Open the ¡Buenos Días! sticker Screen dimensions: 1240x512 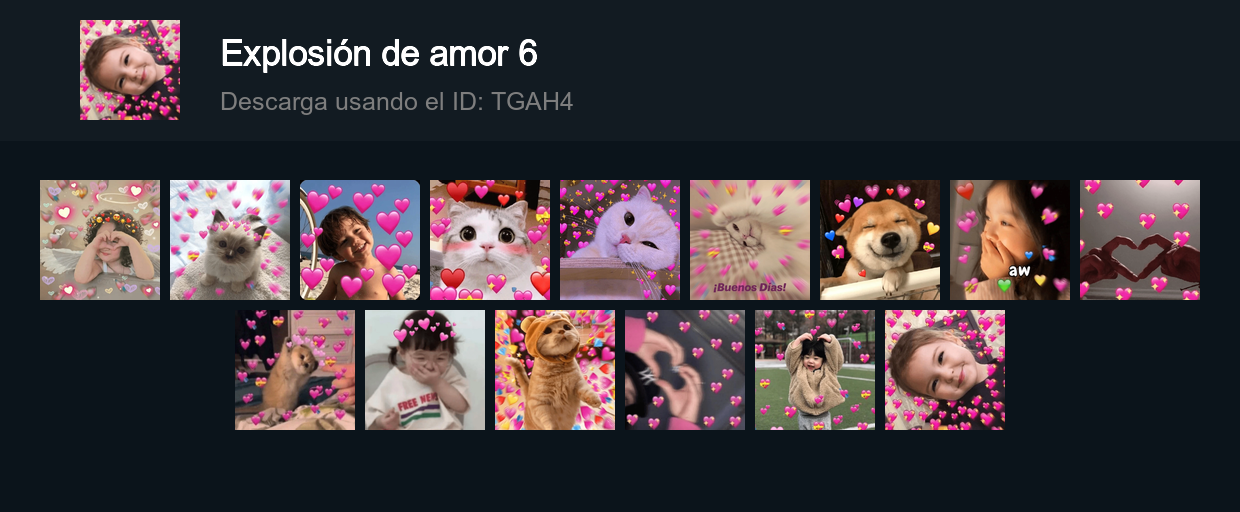point(750,240)
